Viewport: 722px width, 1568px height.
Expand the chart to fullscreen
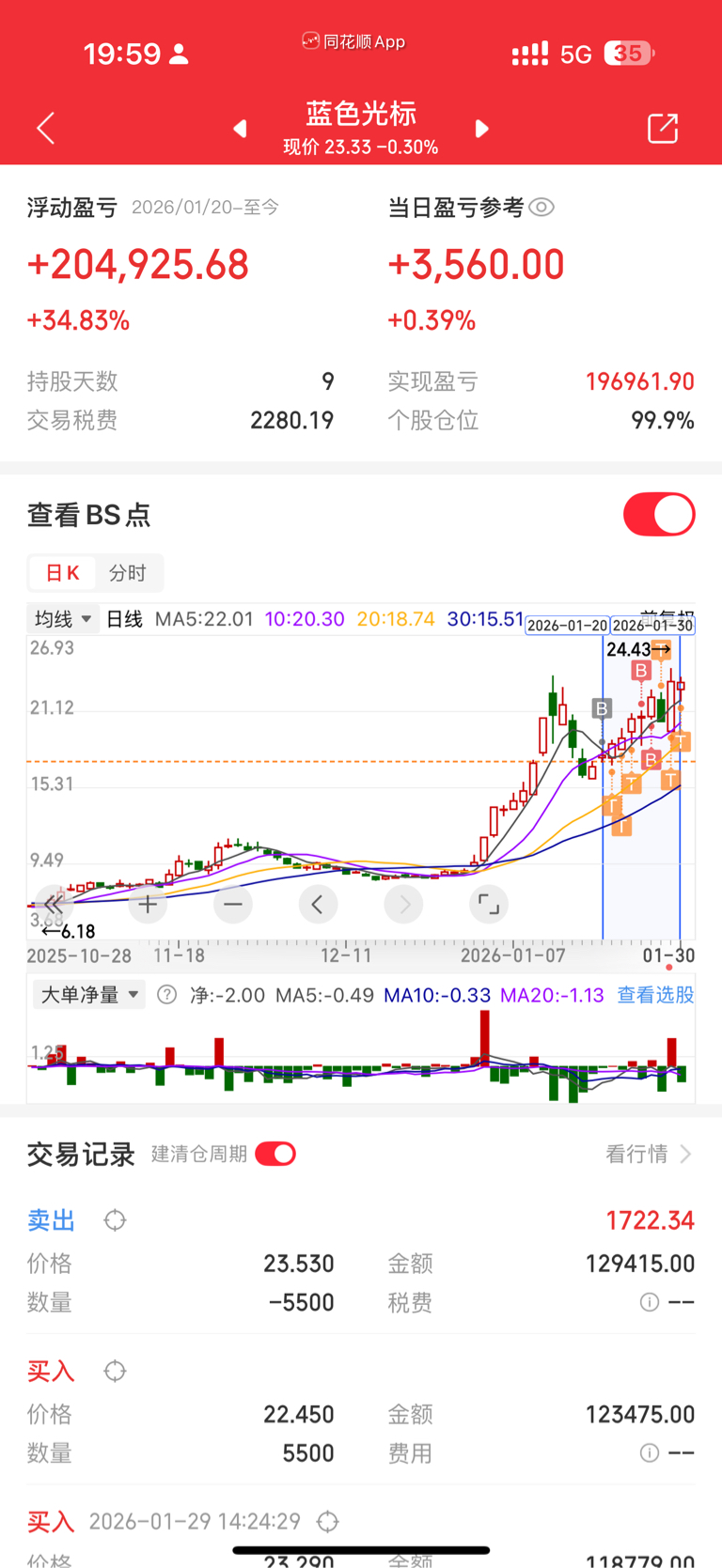pos(489,905)
